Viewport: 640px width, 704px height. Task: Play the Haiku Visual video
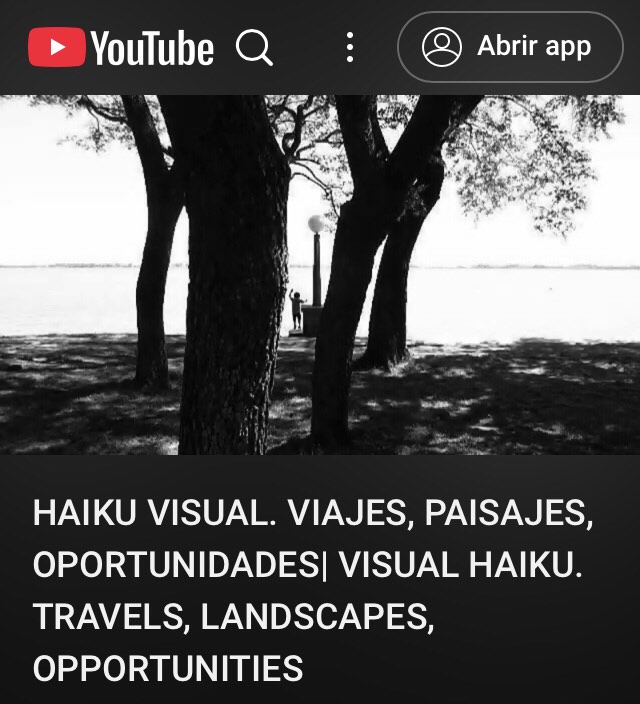pos(320,275)
